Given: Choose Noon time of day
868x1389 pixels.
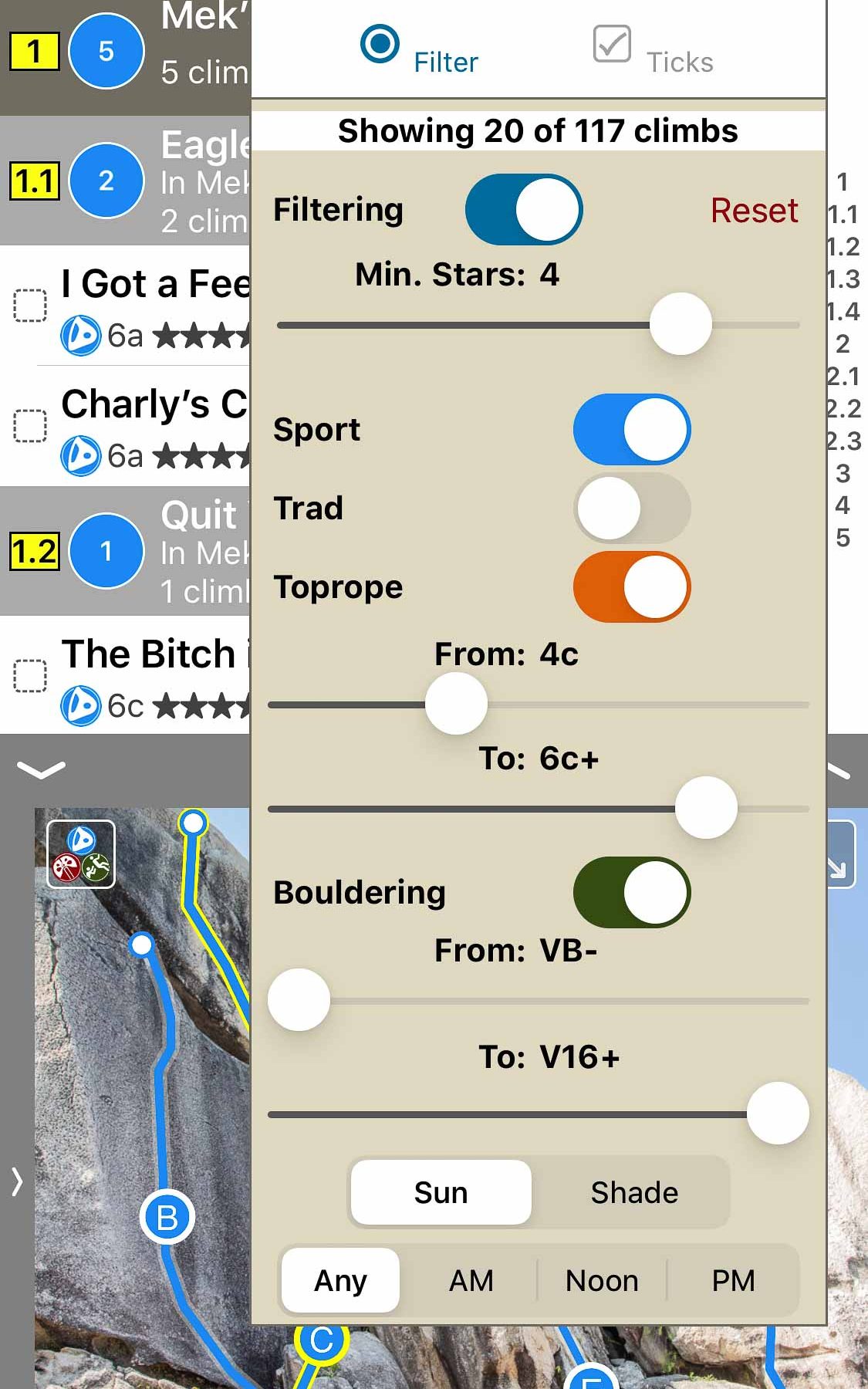Looking at the screenshot, I should coord(602,1281).
